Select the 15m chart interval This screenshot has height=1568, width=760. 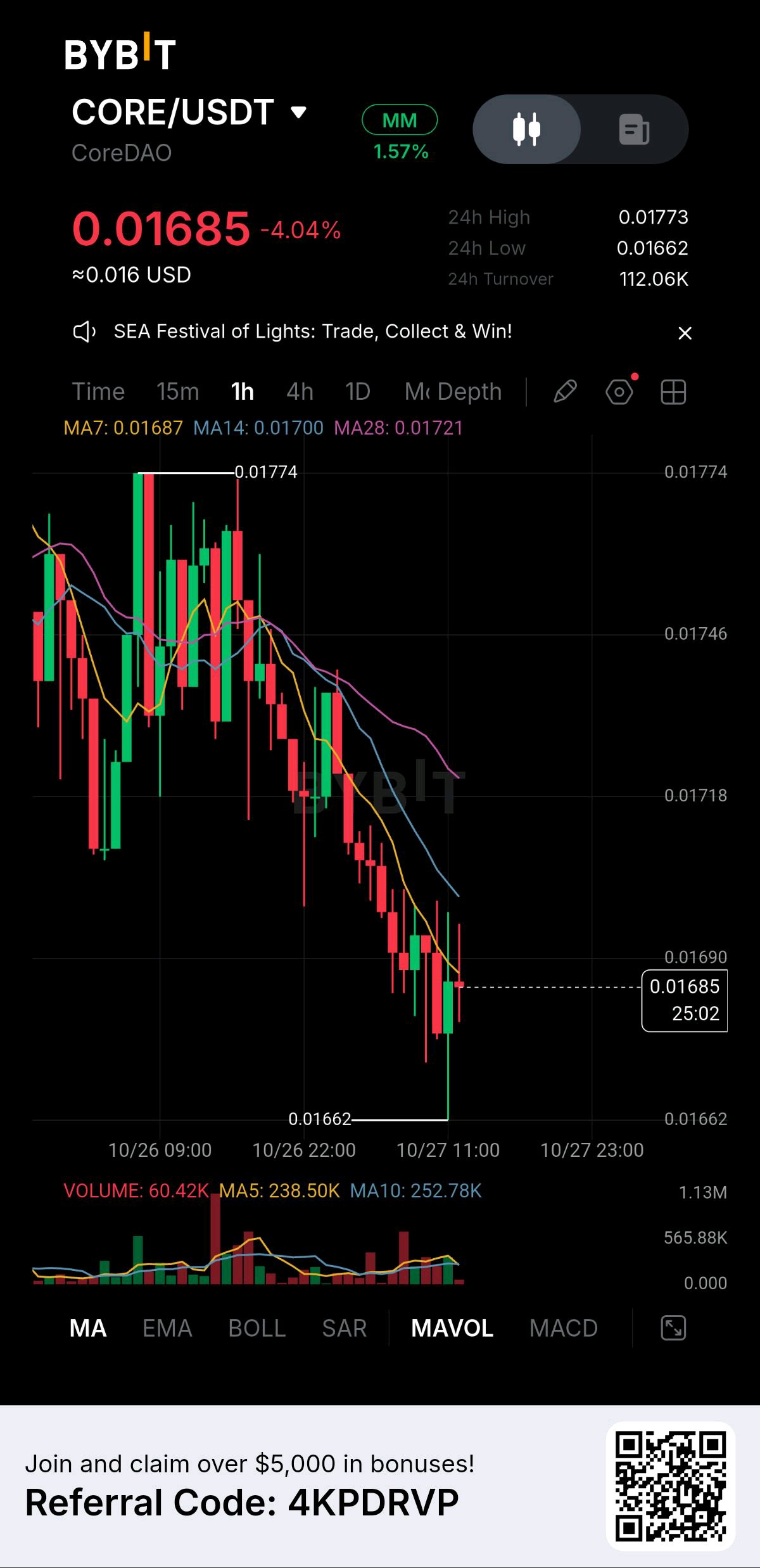[x=178, y=392]
